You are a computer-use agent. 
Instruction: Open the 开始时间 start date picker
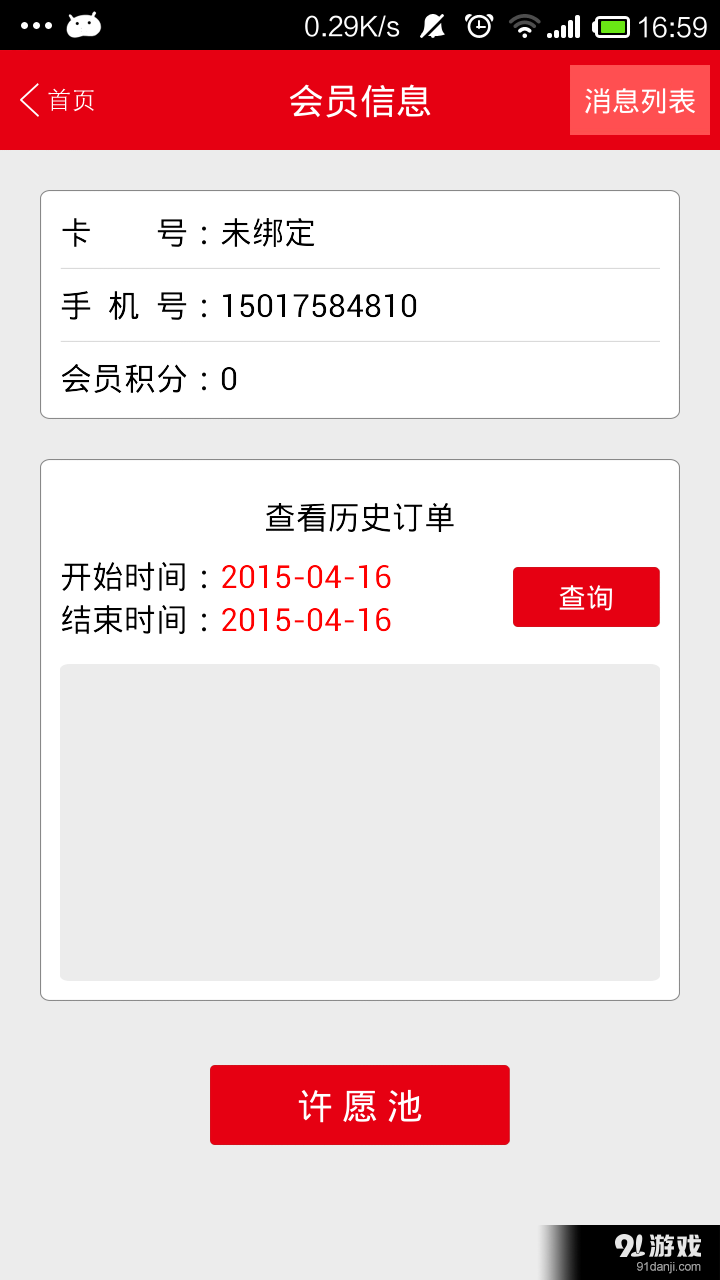point(306,577)
